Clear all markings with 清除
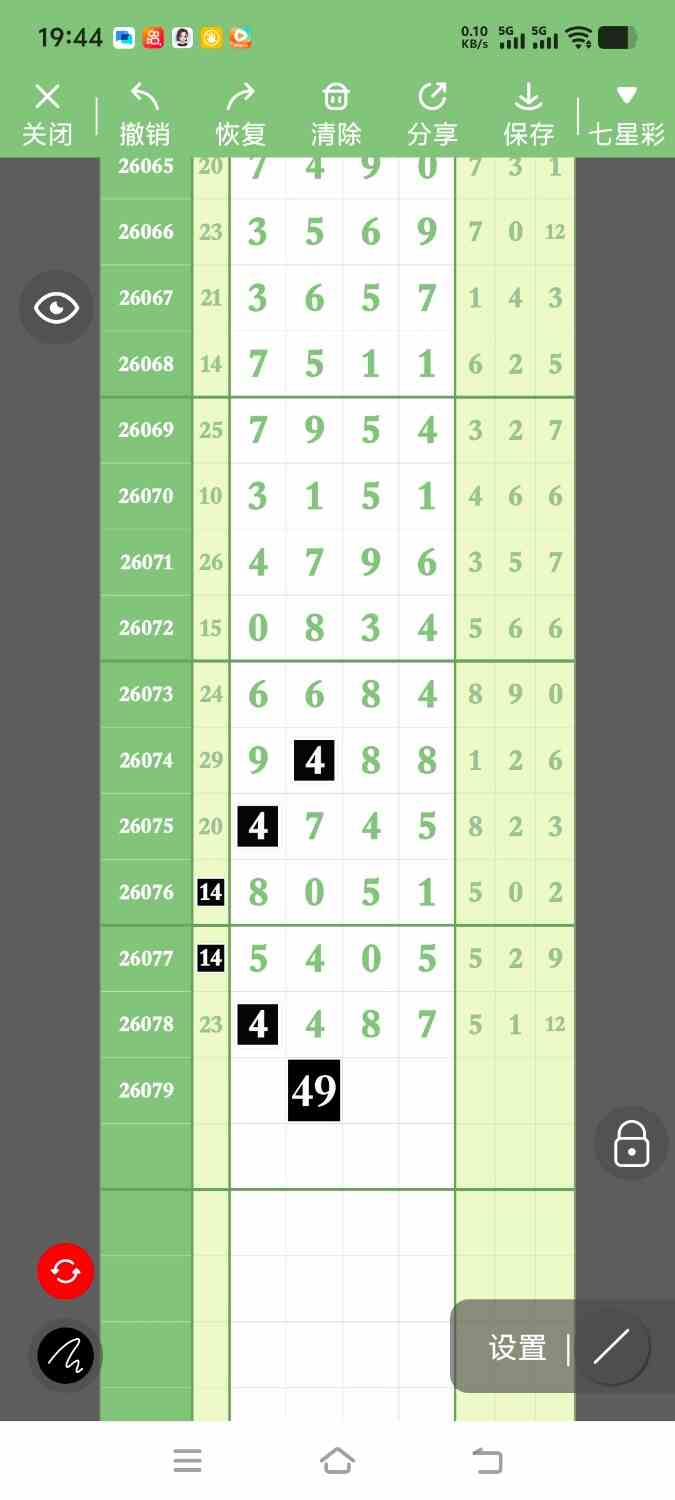Viewport: 675px width, 1500px height. (x=336, y=115)
